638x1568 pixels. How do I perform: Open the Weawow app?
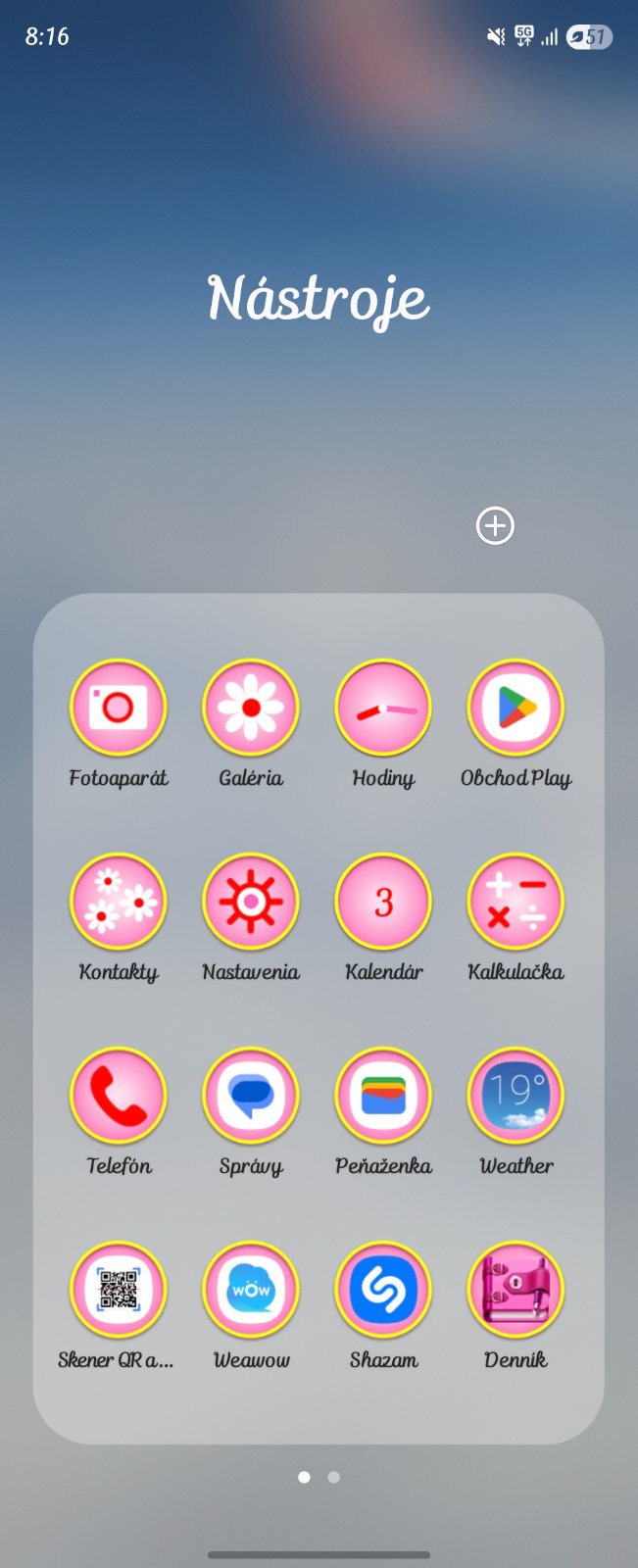pyautogui.click(x=251, y=1290)
